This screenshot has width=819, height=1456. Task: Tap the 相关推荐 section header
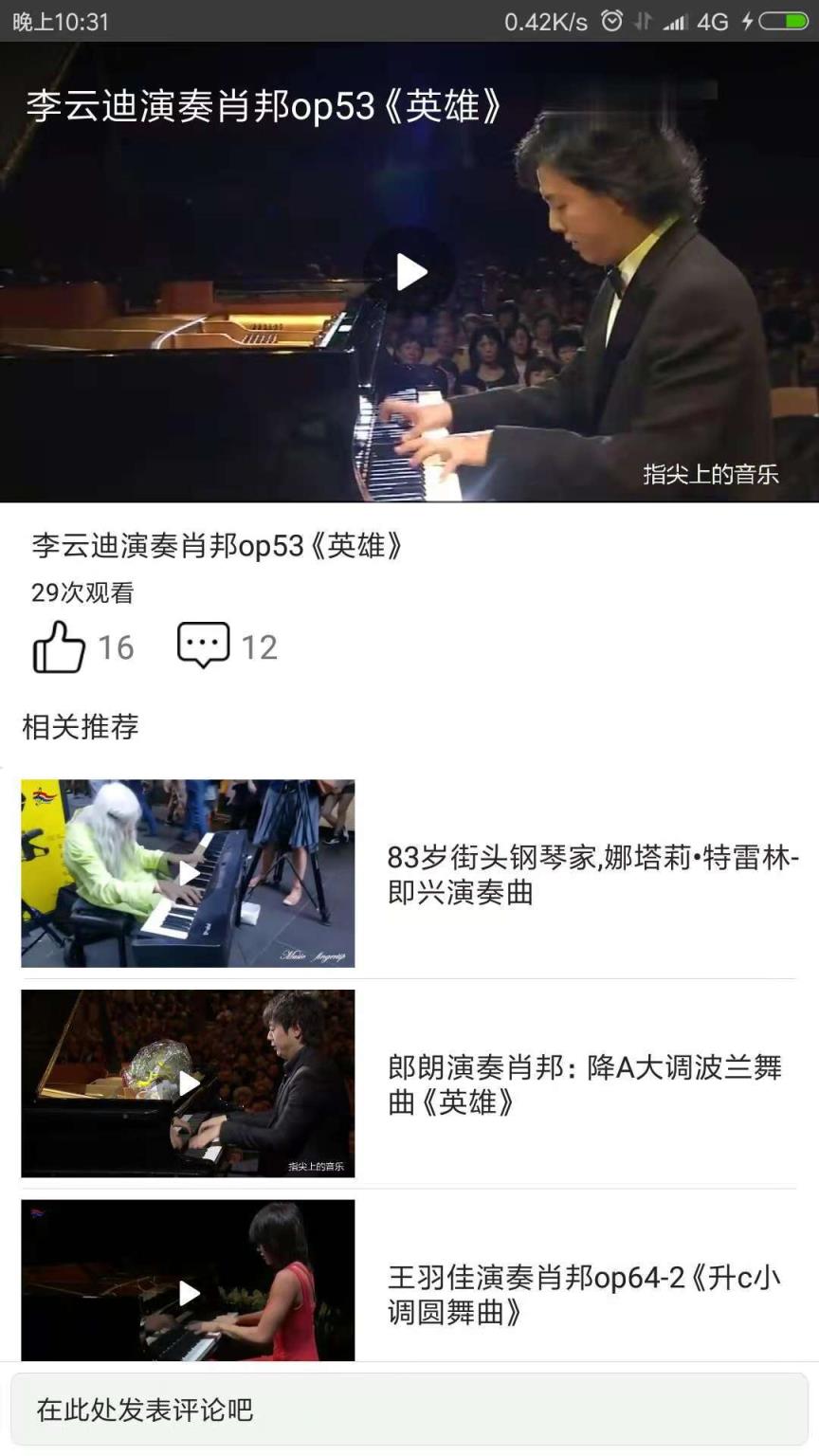point(81,728)
